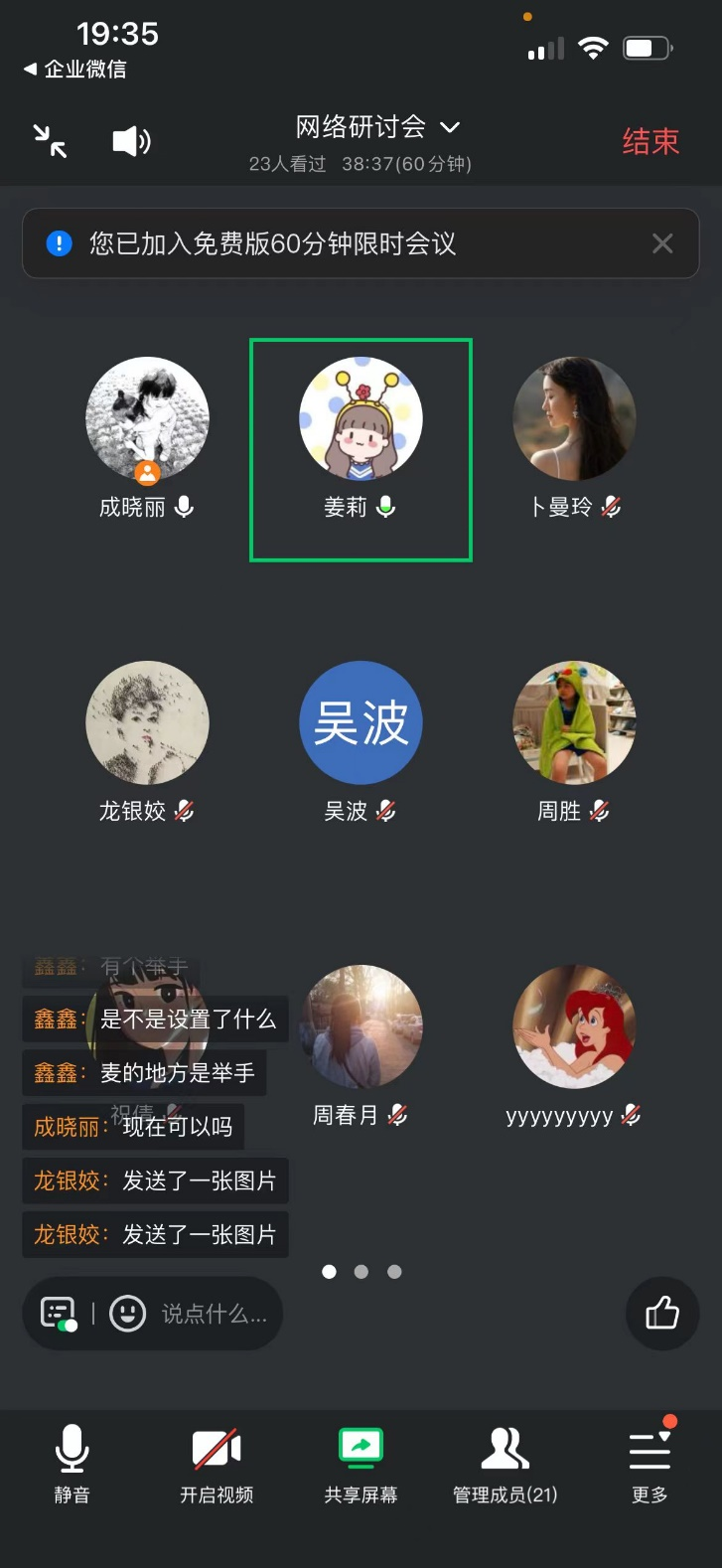Open 管理成员 member management
The image size is (722, 1568).
[x=505, y=1463]
